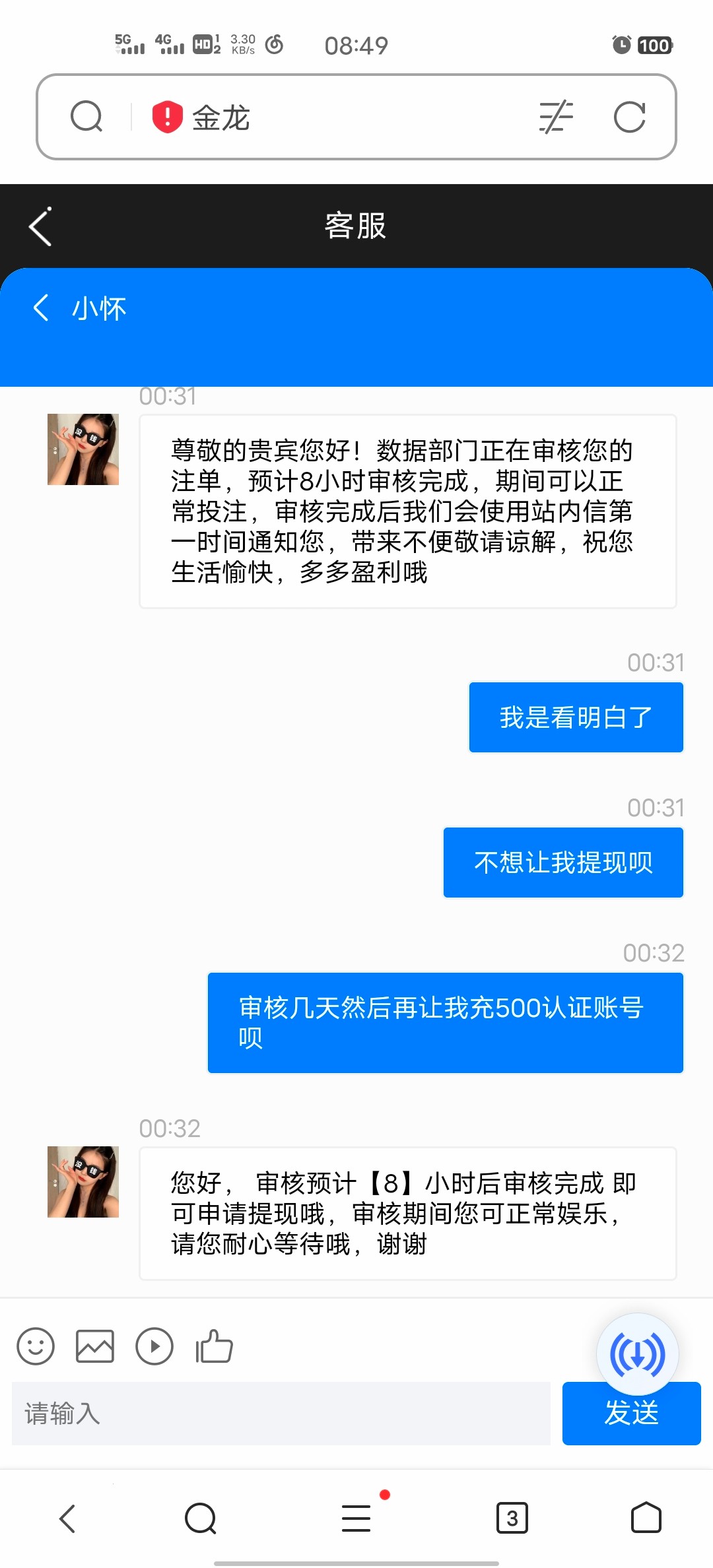Open the browser's page tools icon
713x1568 pixels.
coord(556,117)
